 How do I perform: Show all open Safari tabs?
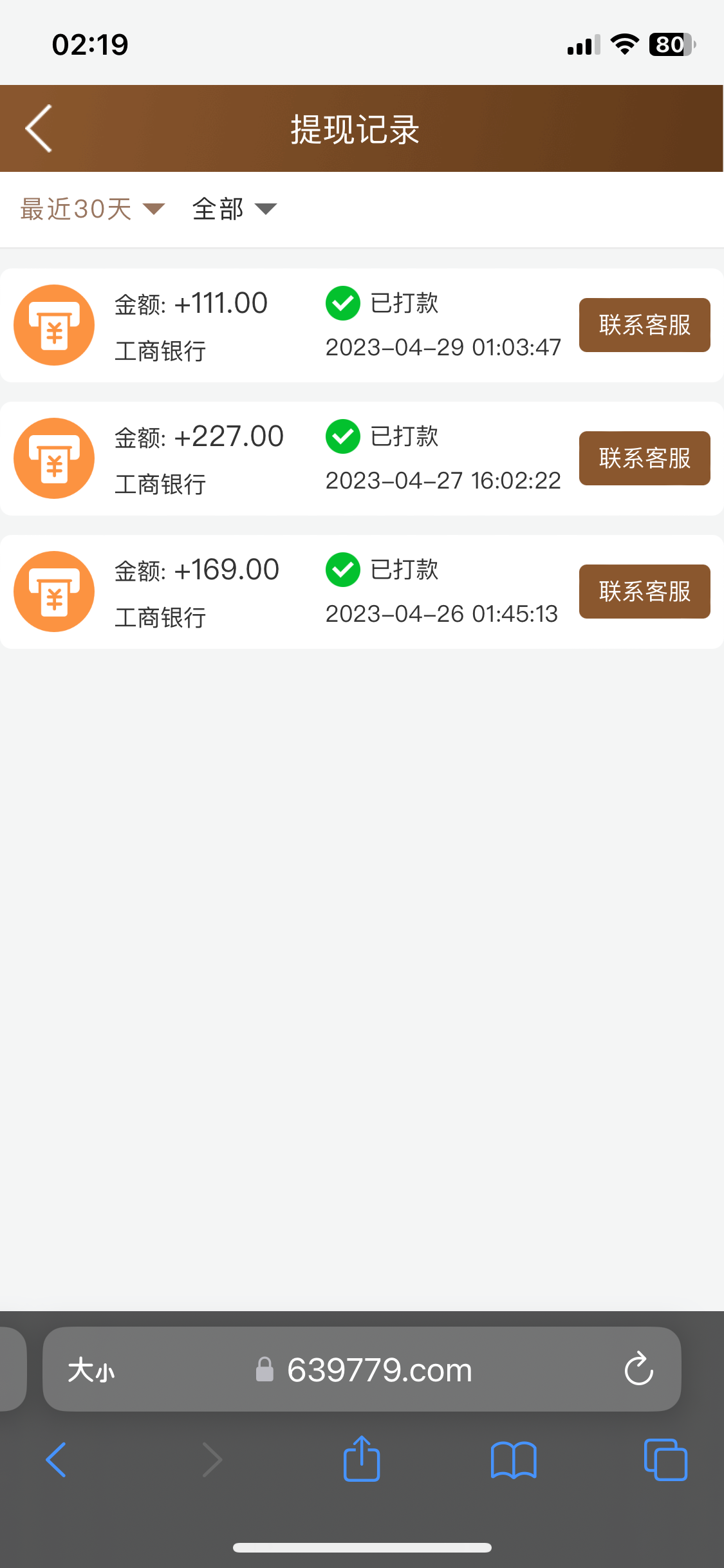point(665,1459)
